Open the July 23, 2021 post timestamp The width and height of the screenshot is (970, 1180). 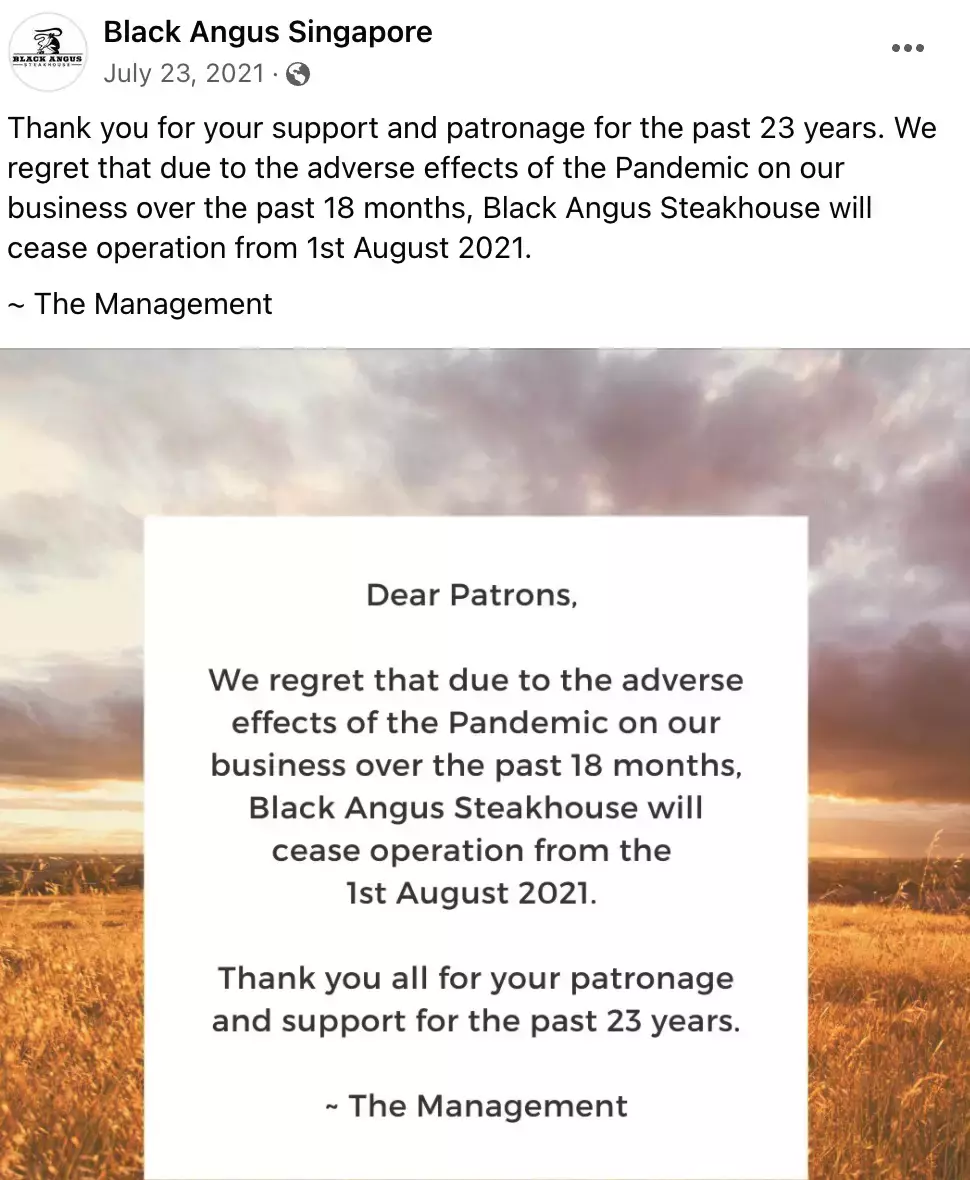[x=184, y=74]
